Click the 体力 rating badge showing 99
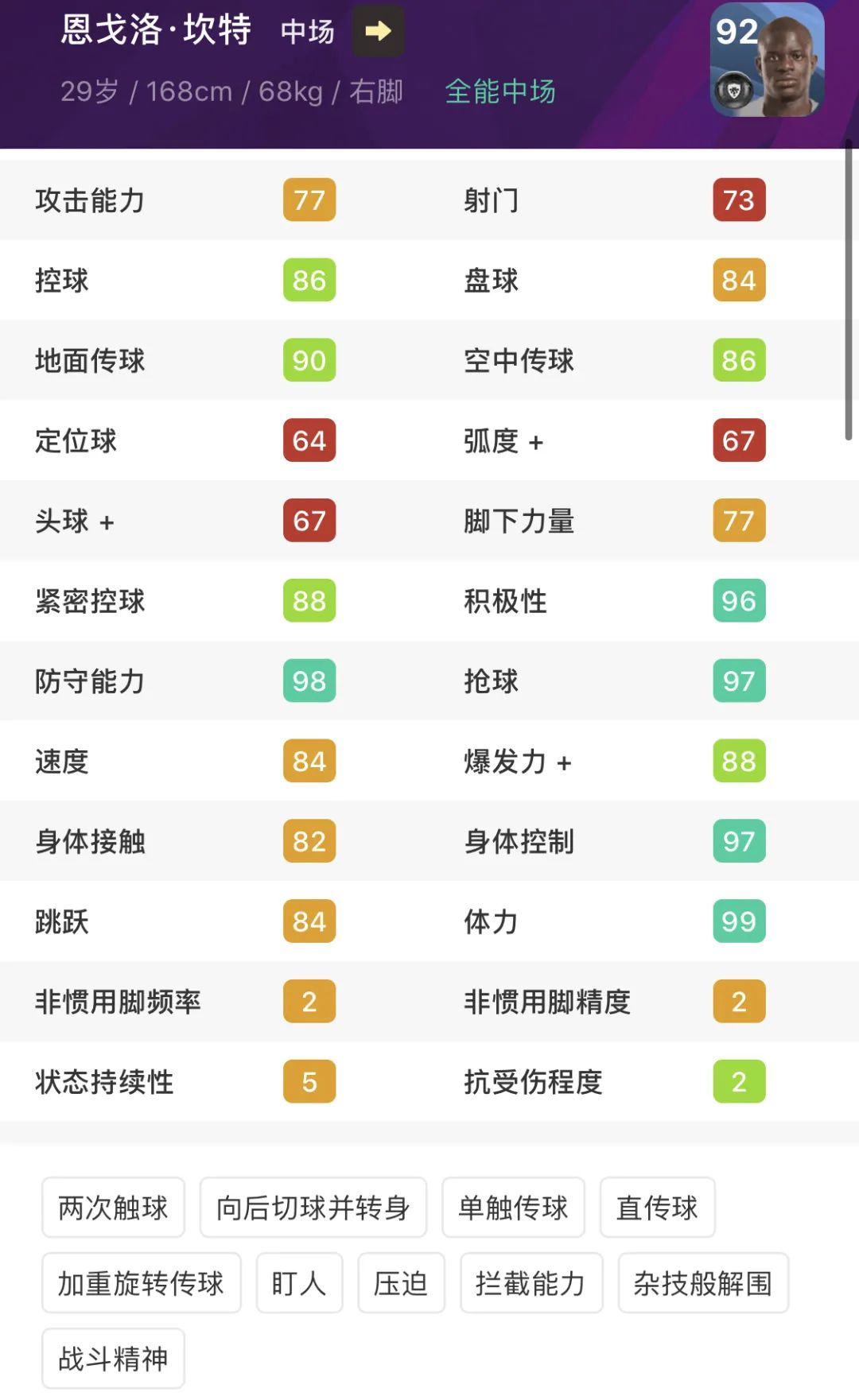 tap(739, 921)
